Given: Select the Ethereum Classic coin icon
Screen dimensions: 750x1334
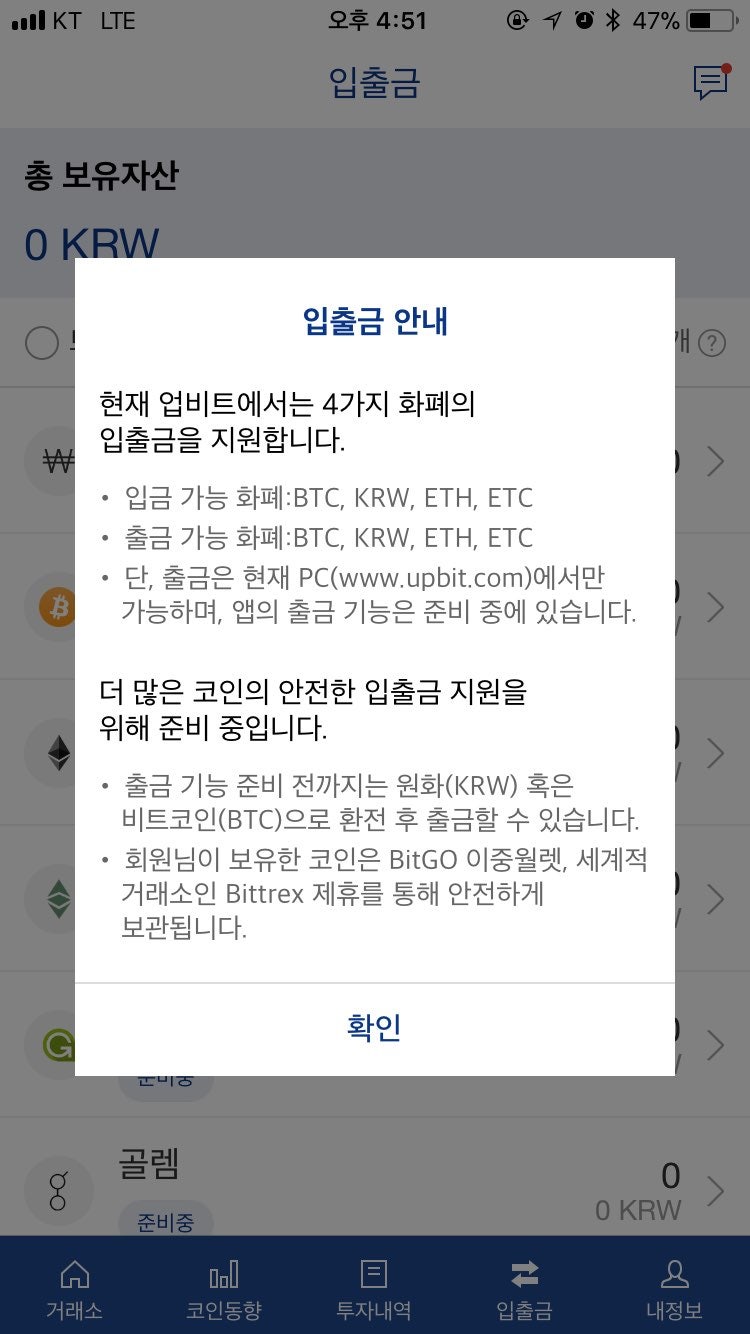Looking at the screenshot, I should 58,899.
